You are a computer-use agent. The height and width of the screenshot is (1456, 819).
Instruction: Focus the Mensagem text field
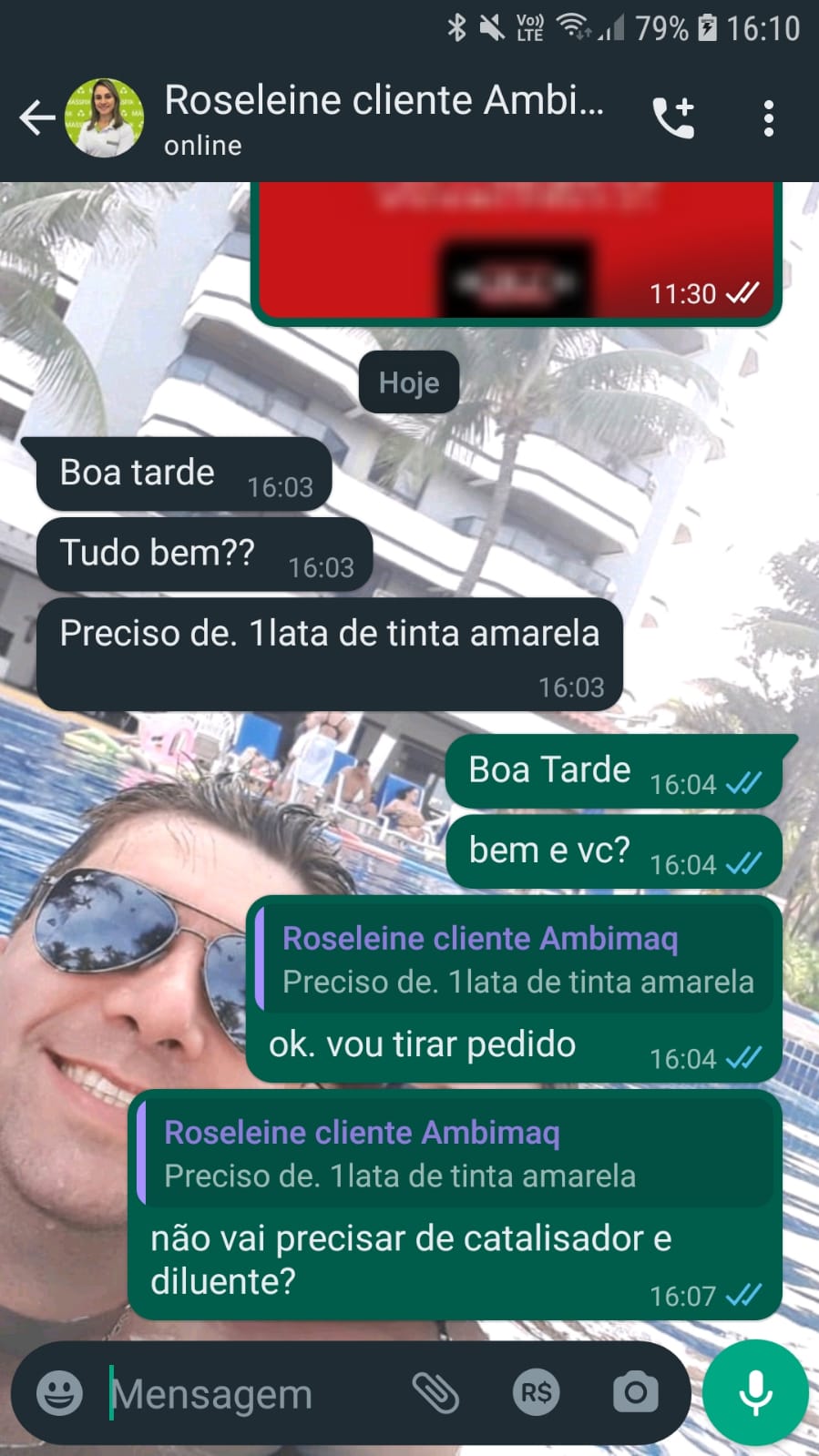246,1394
